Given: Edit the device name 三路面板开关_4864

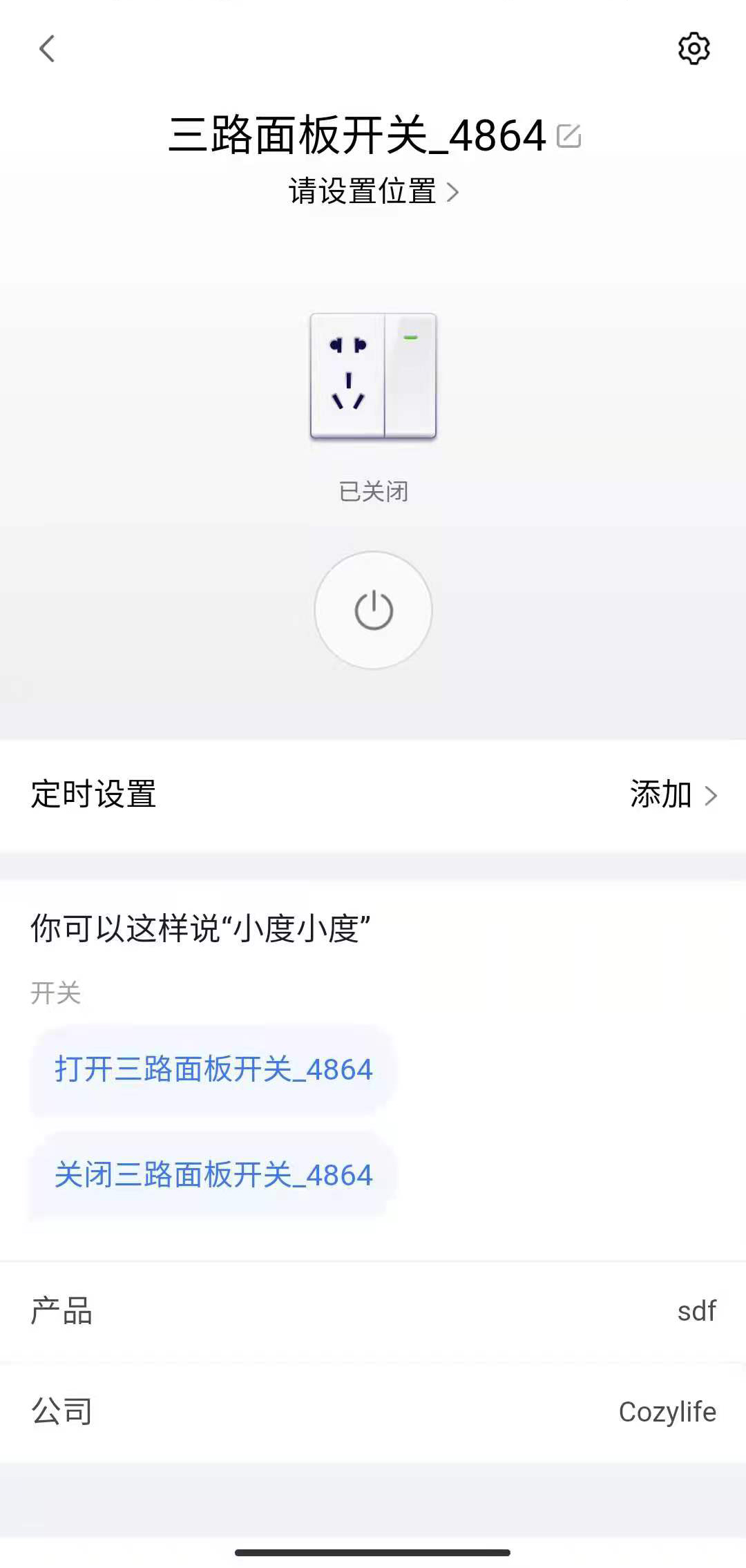Looking at the screenshot, I should tap(568, 136).
